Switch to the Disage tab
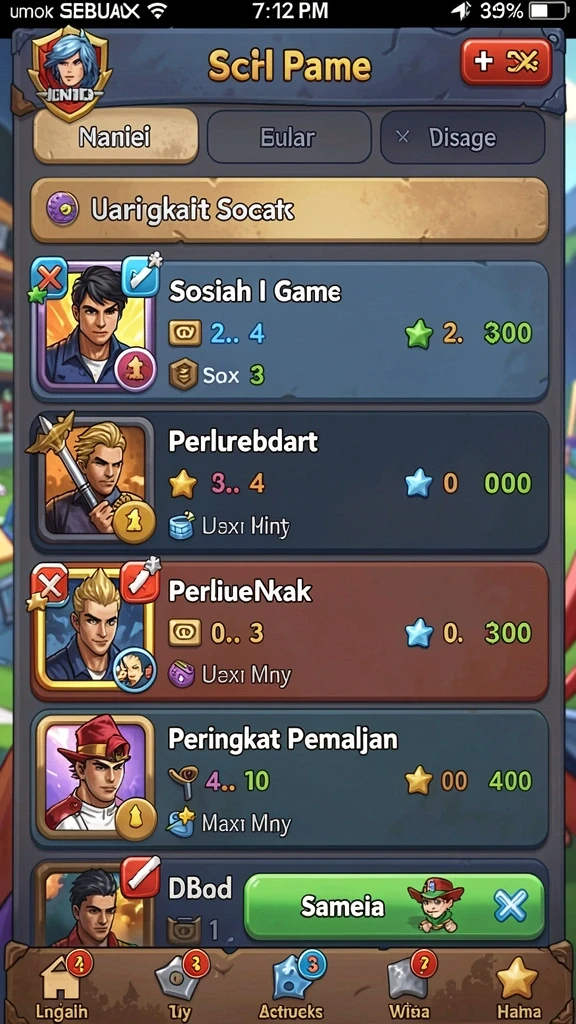This screenshot has height=1024, width=576. (462, 137)
